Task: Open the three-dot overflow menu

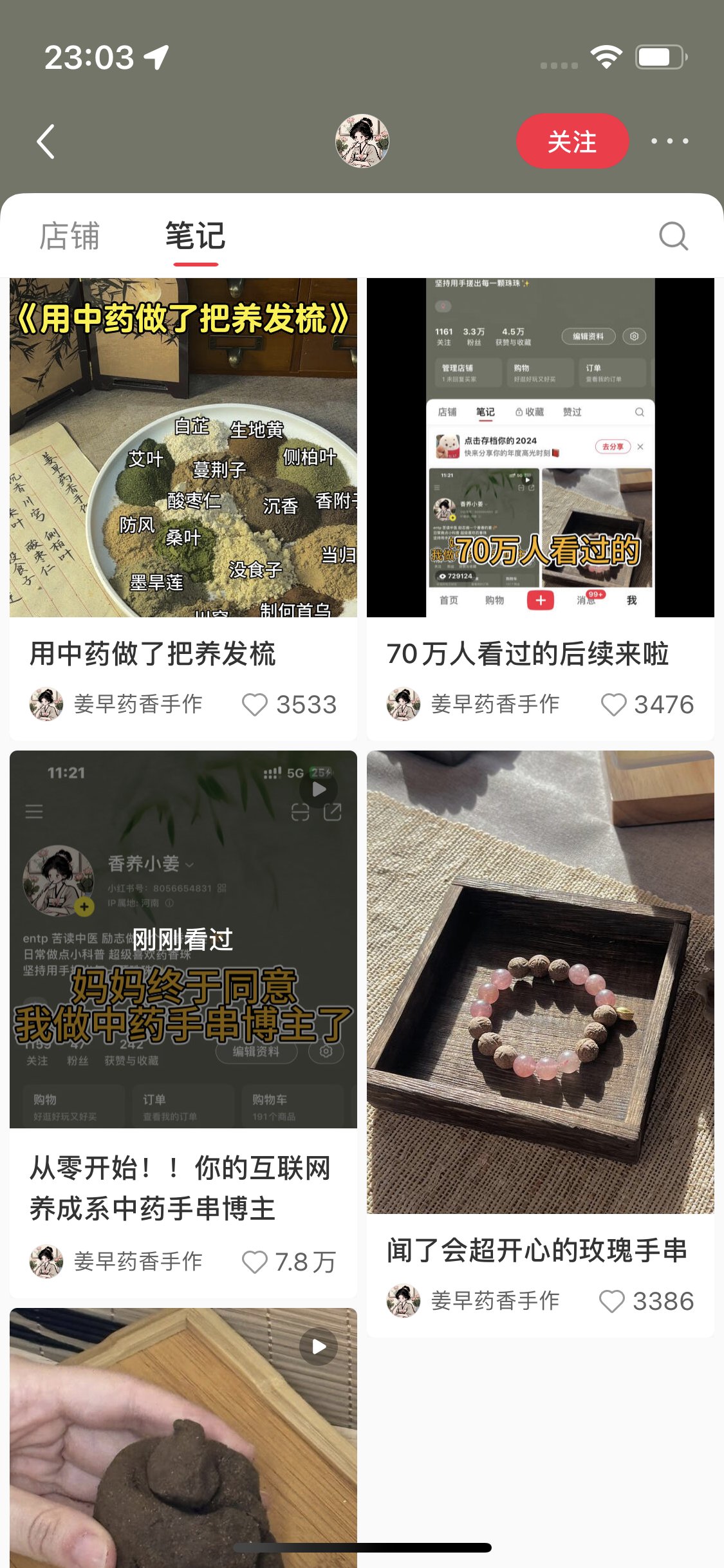Action: coord(669,141)
